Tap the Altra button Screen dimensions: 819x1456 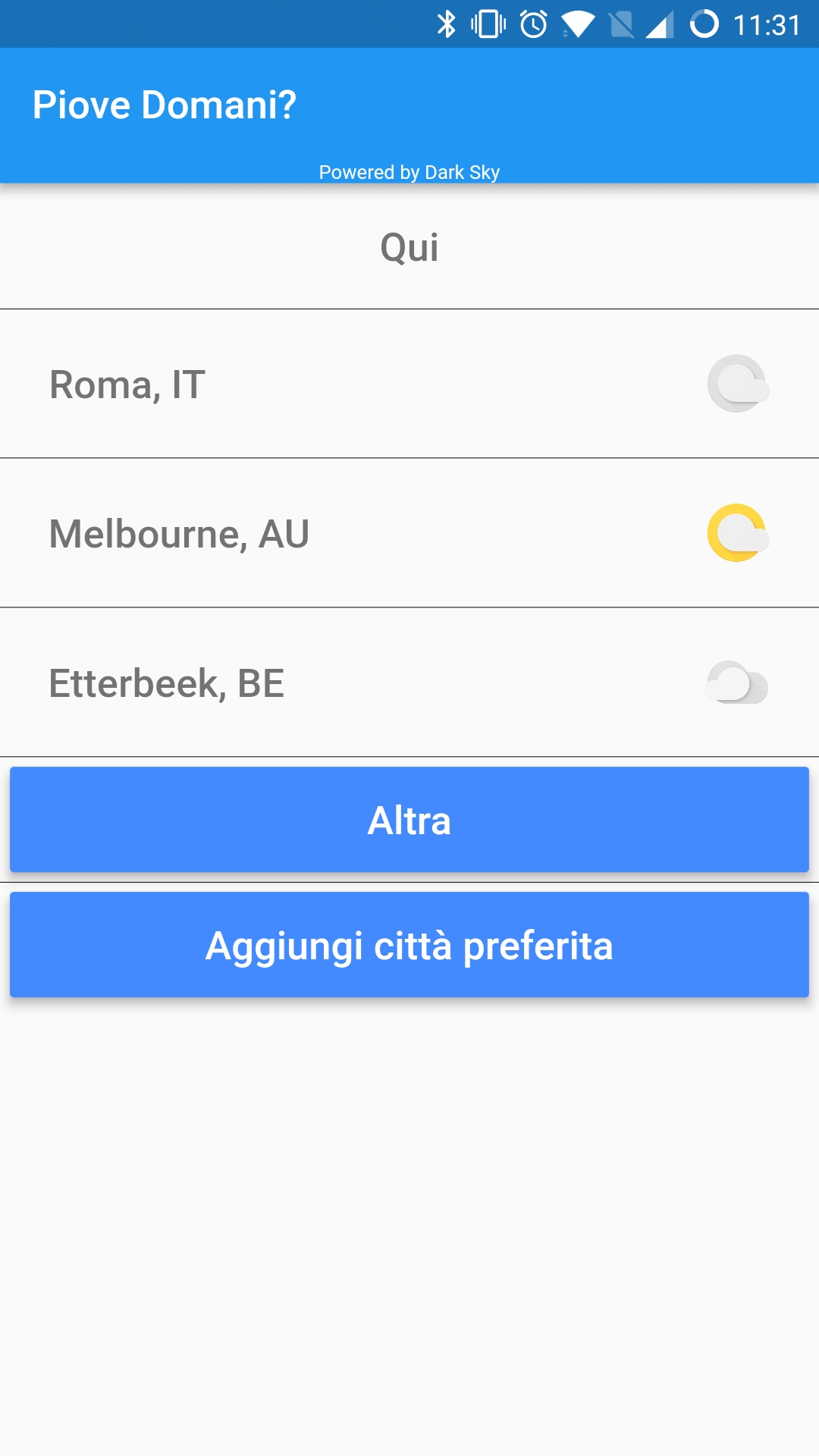click(x=409, y=820)
